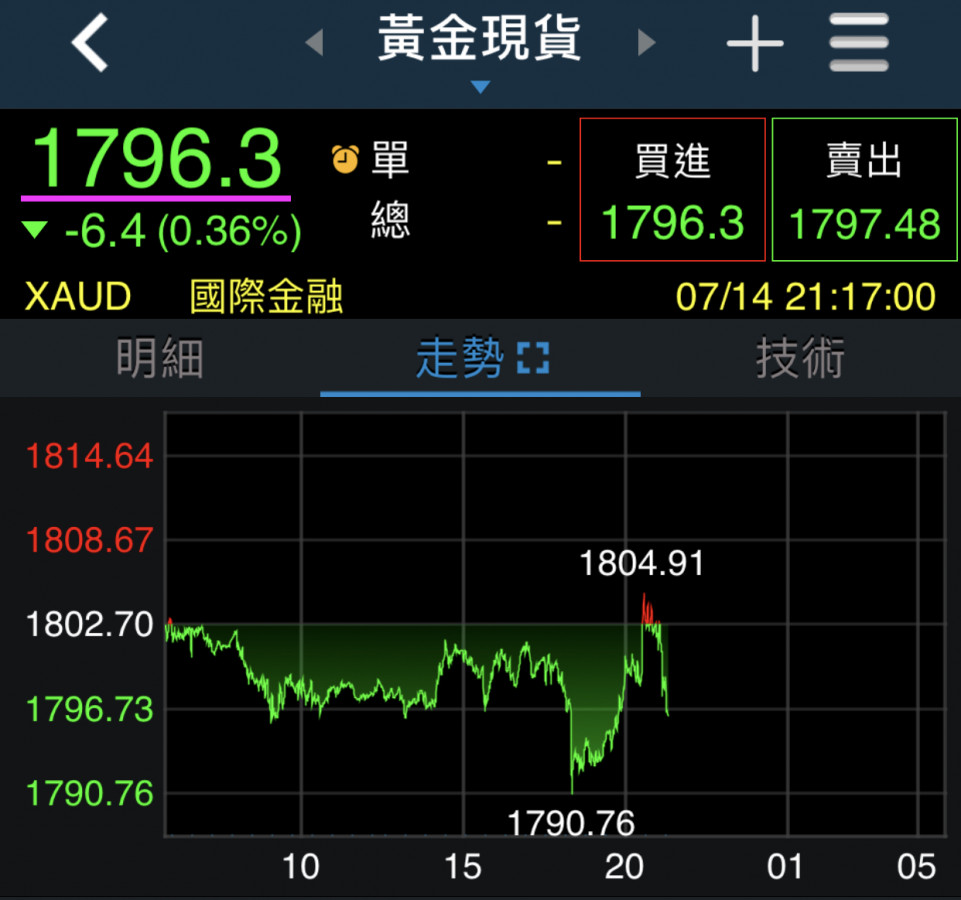Set a price alert with the alarm clock icon
The image size is (961, 900).
click(346, 159)
